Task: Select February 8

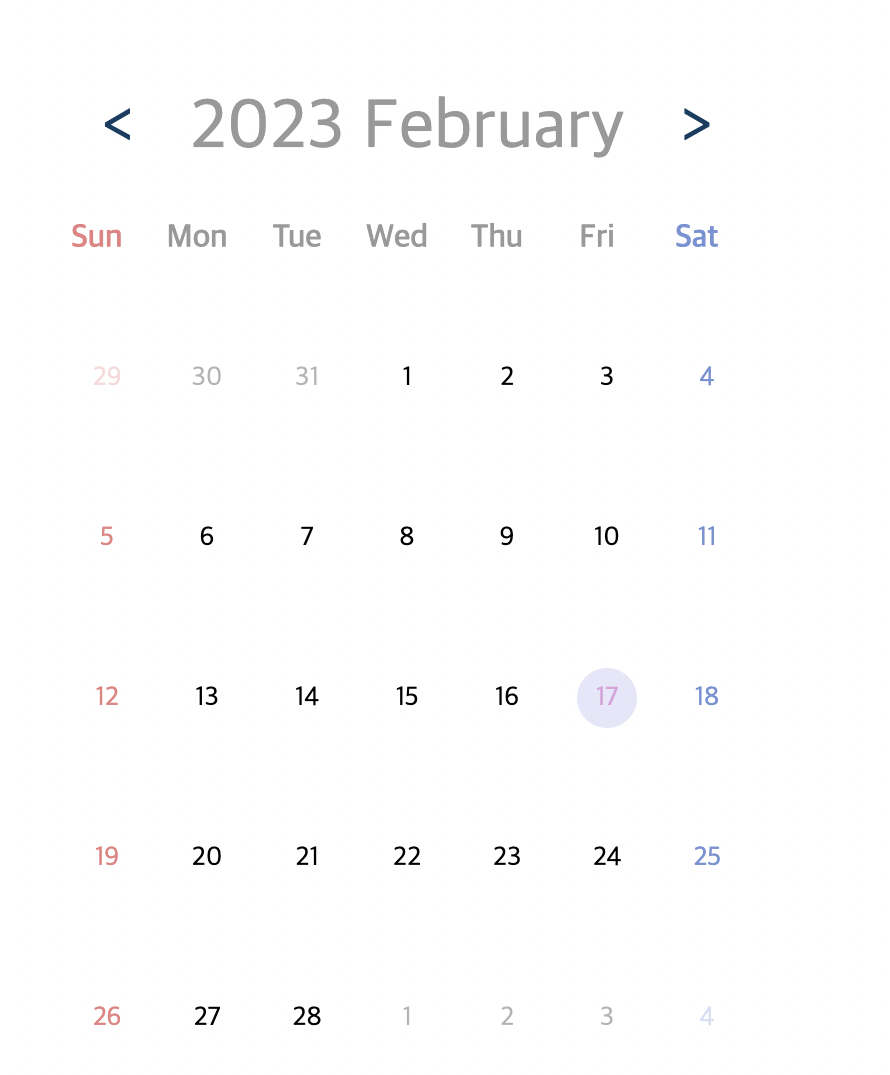Action: coord(407,537)
